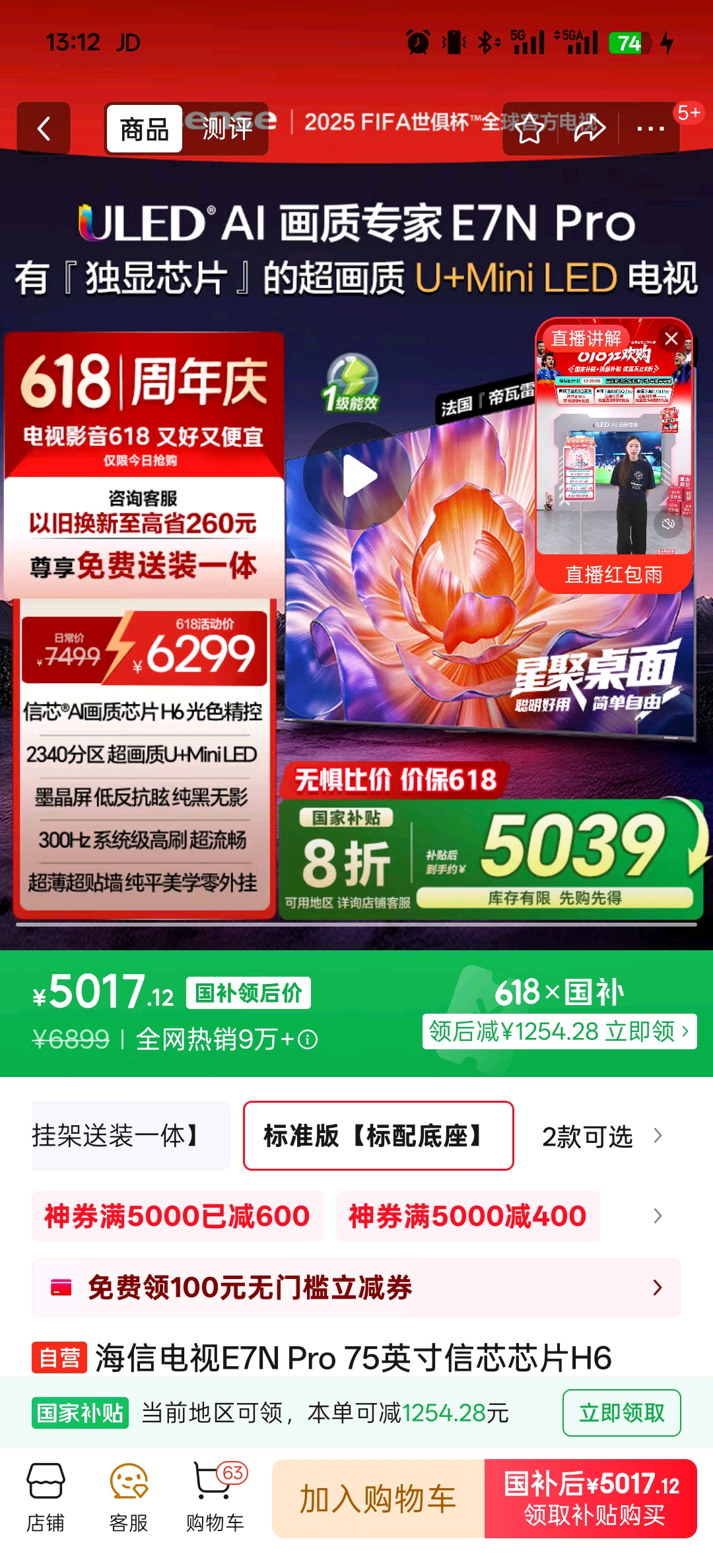Claim the 领后减¥1254.28 subsidy
The width and height of the screenshot is (713, 1568).
559,1031
